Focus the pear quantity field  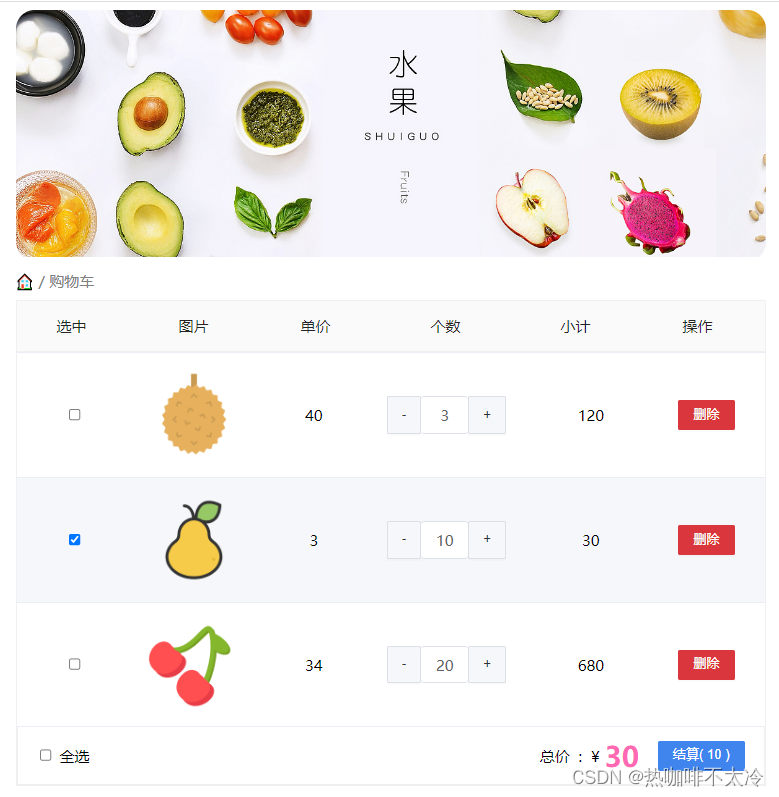pyautogui.click(x=445, y=540)
